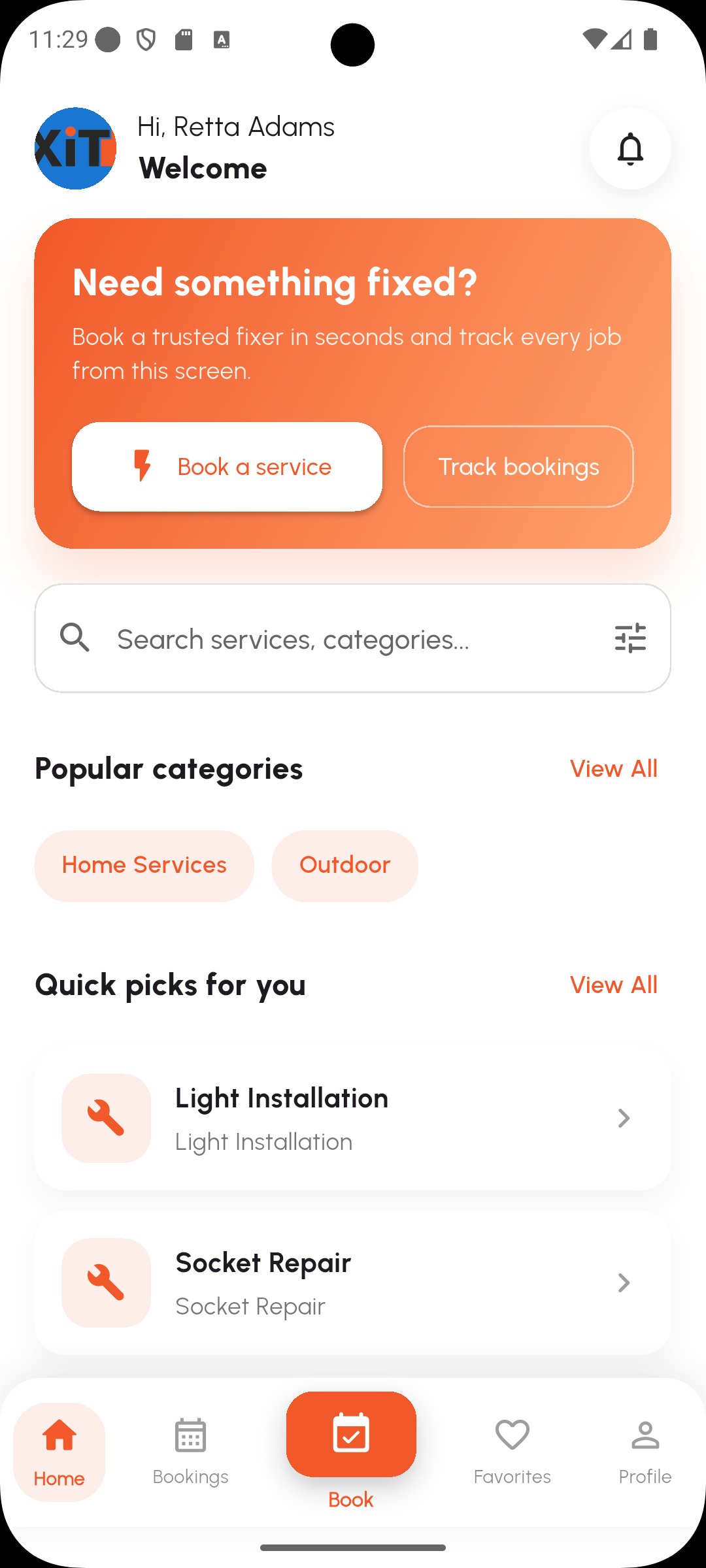Open the Profile tab

click(645, 1452)
